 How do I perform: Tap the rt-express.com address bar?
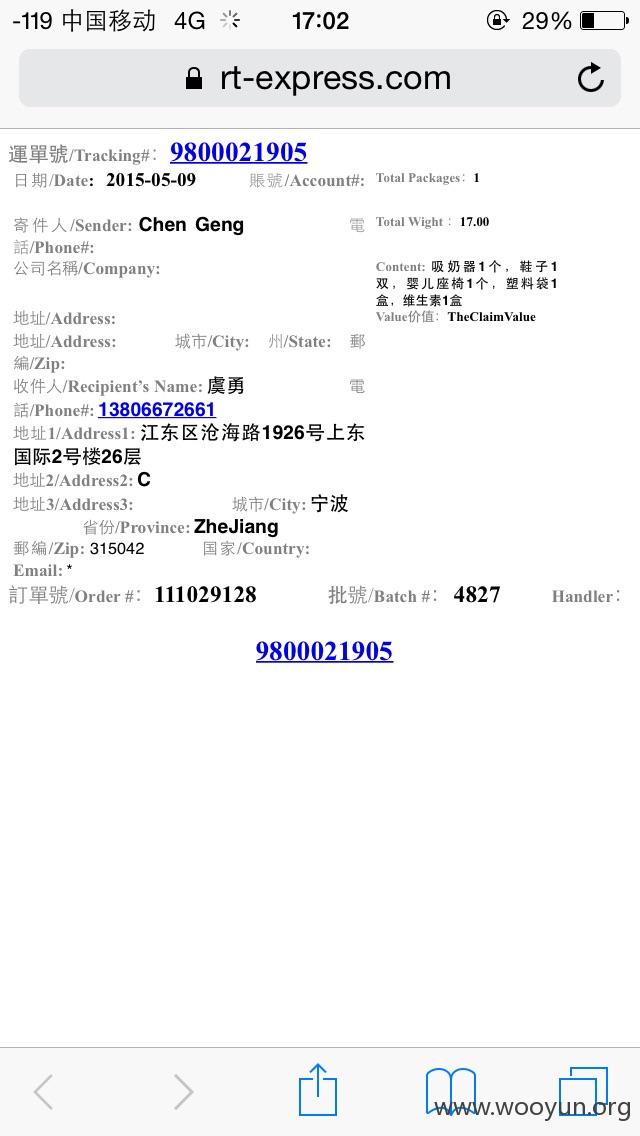[x=320, y=78]
